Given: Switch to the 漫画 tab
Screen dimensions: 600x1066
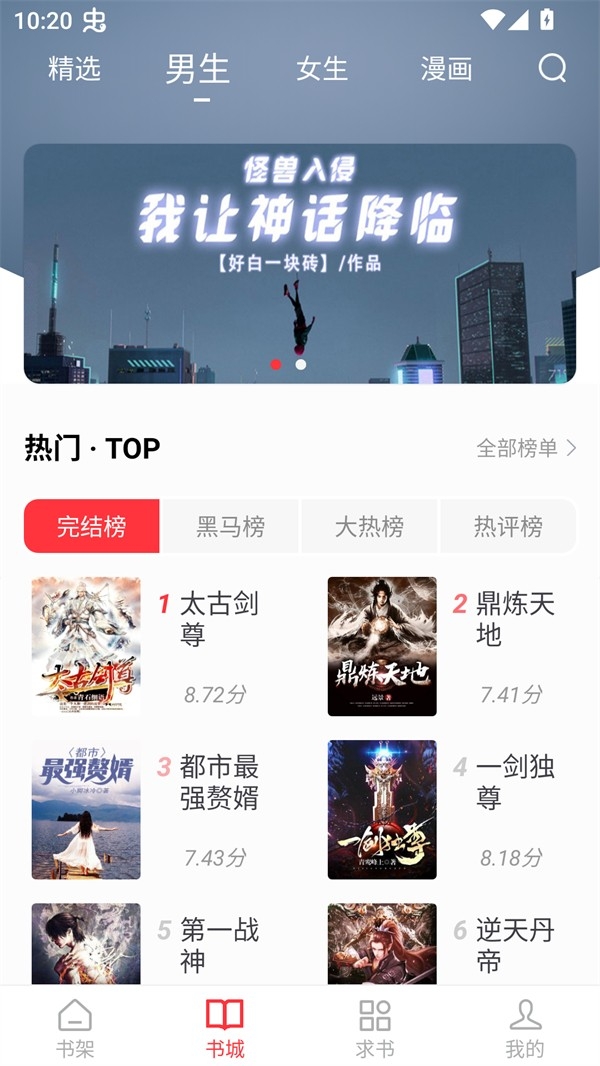Looking at the screenshot, I should pos(446,69).
